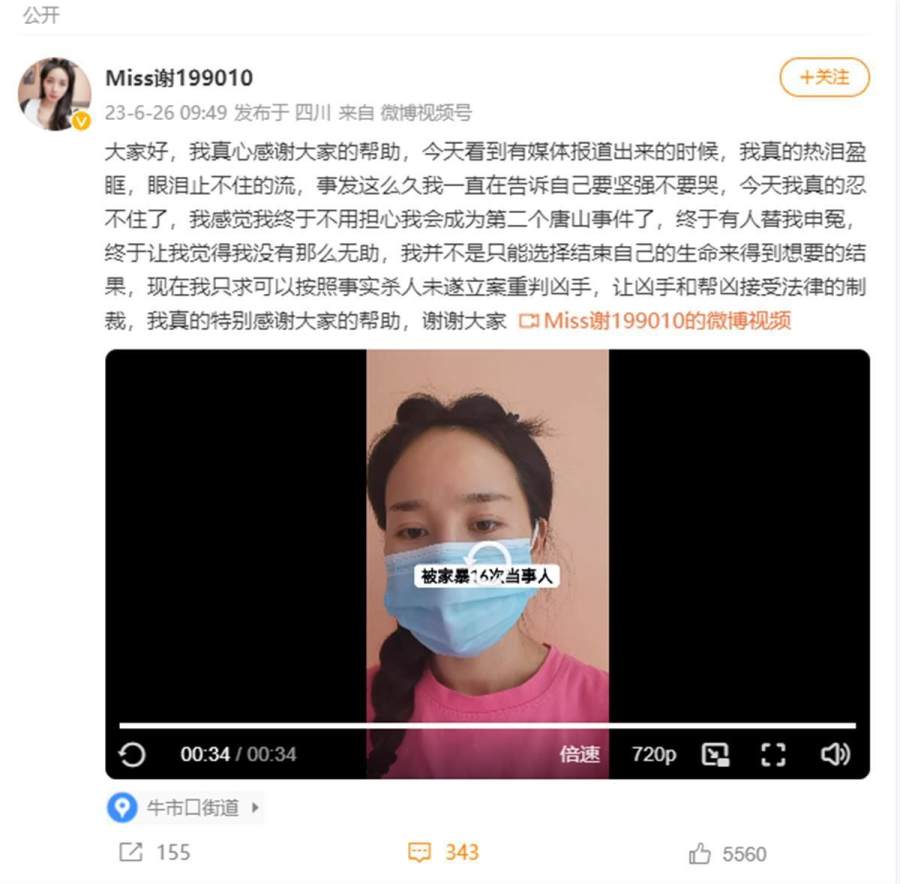
Task: Mute the video volume
Action: pyautogui.click(x=834, y=754)
